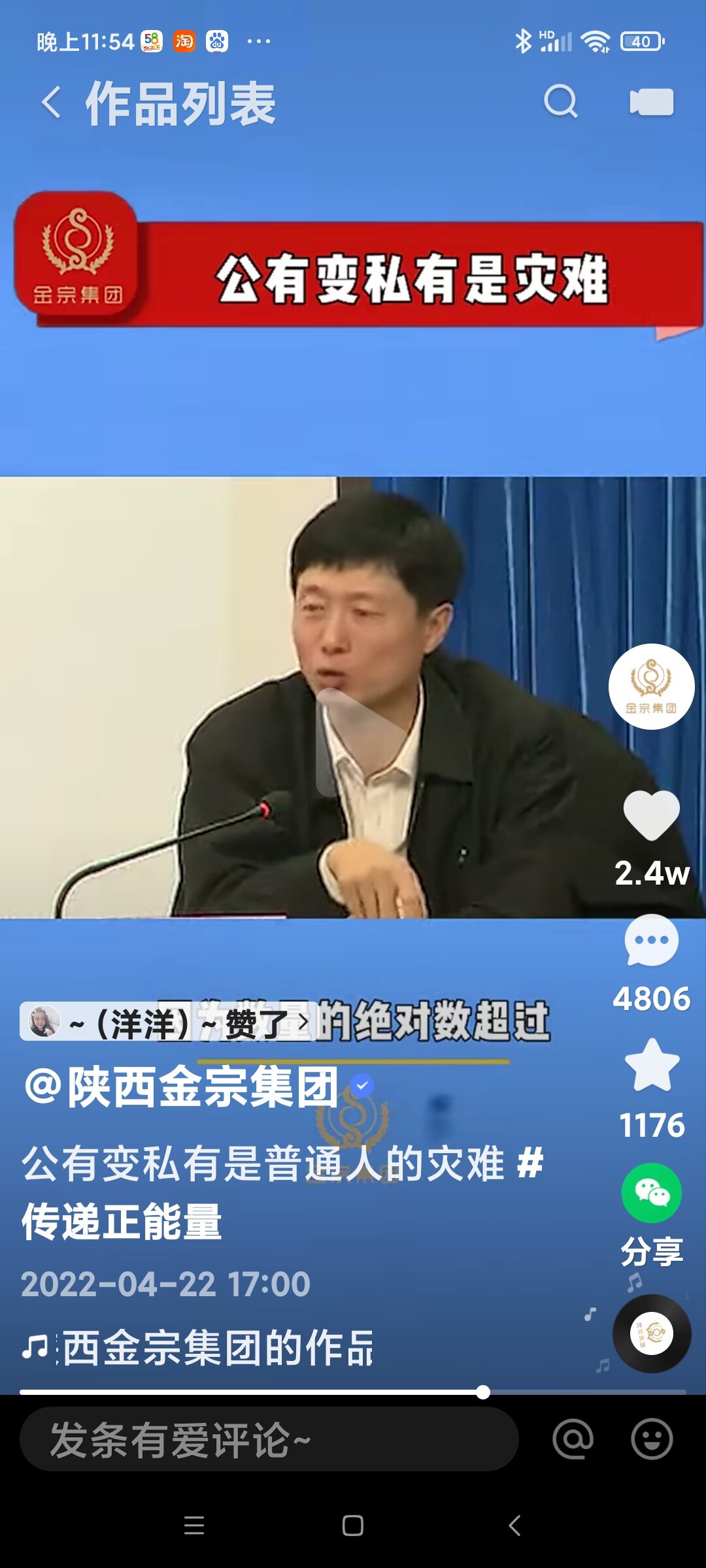
Task: Open @陕西金宗集团 account page
Action: click(x=182, y=1087)
